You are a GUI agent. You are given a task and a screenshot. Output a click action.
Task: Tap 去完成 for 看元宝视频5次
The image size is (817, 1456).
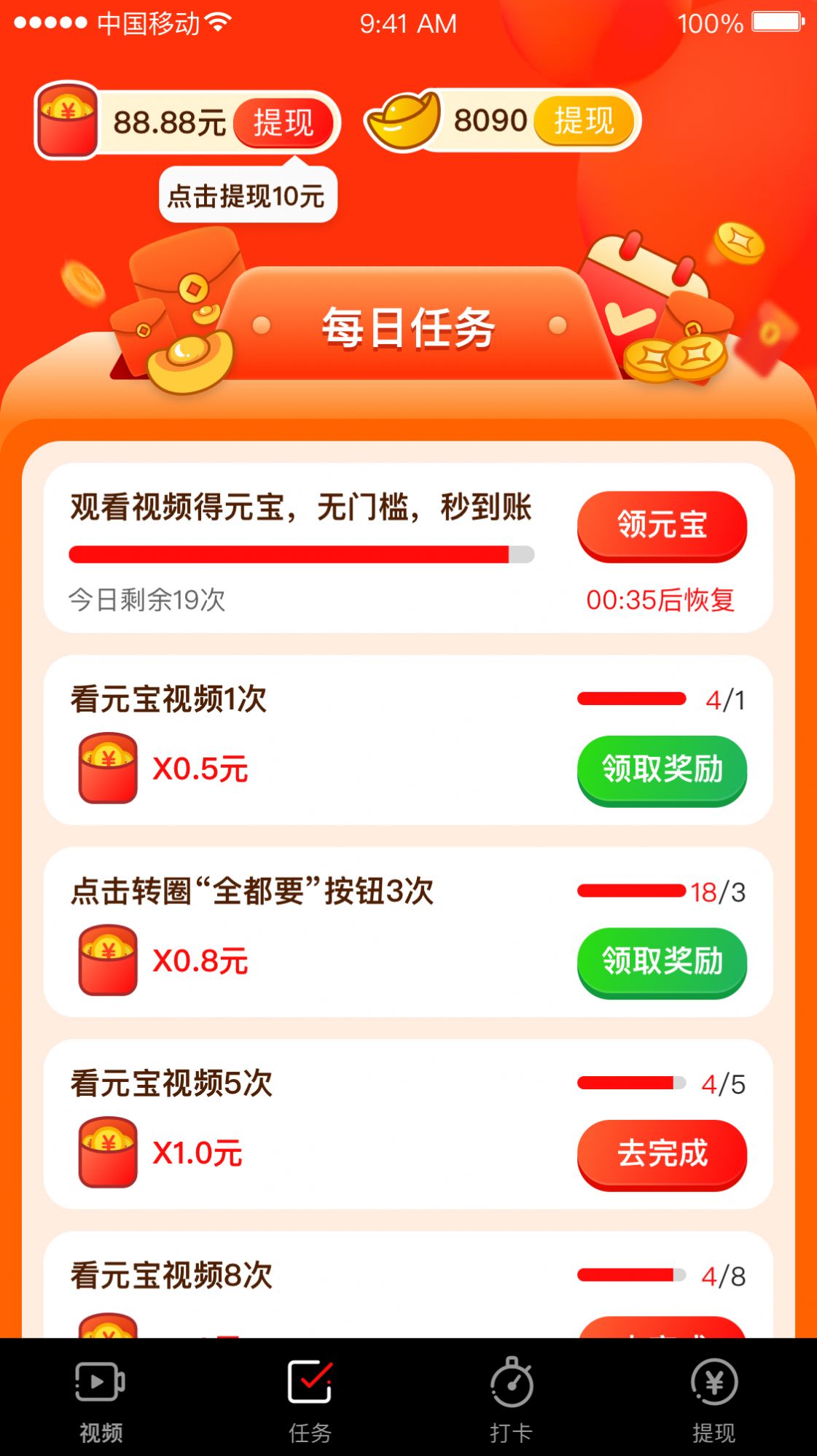click(x=662, y=1153)
